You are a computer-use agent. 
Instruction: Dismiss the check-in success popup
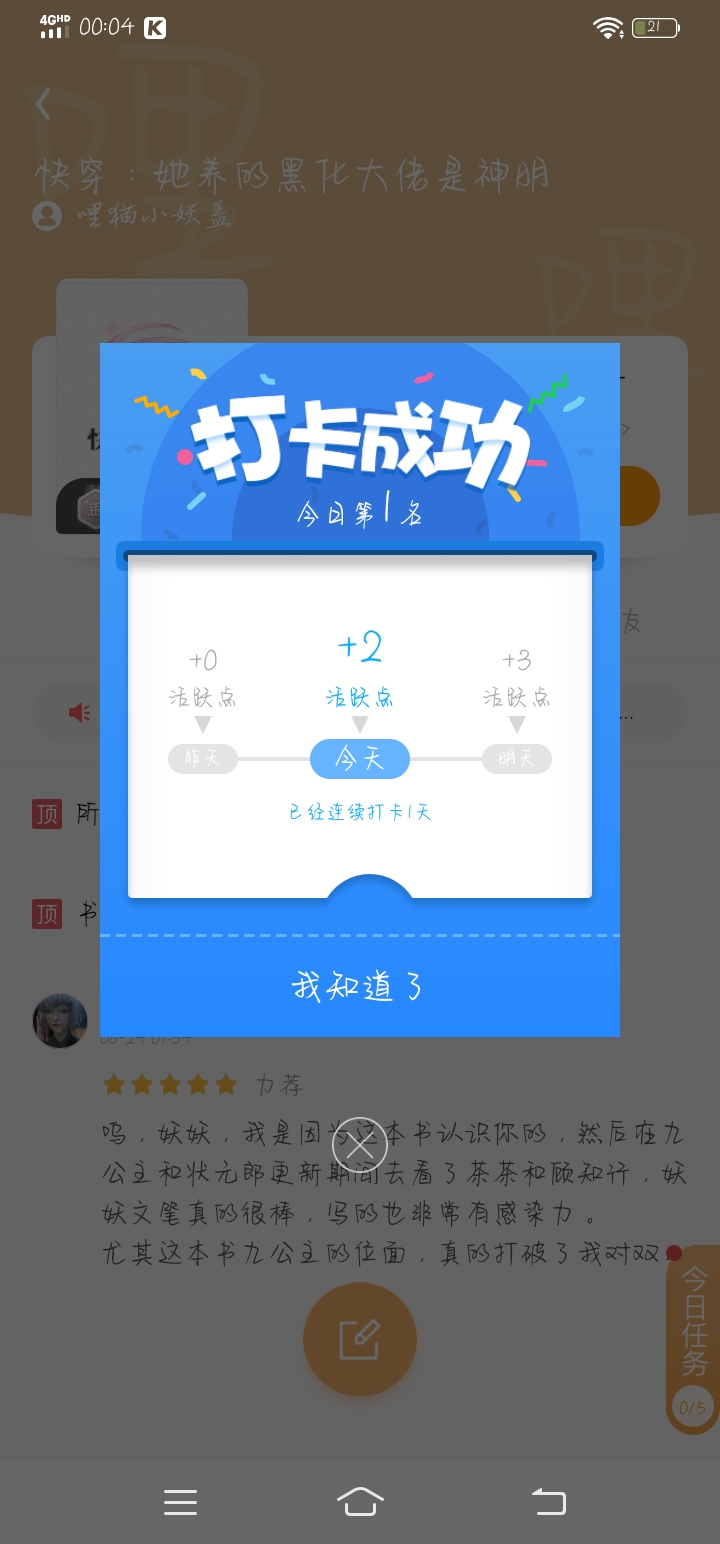point(359,1144)
